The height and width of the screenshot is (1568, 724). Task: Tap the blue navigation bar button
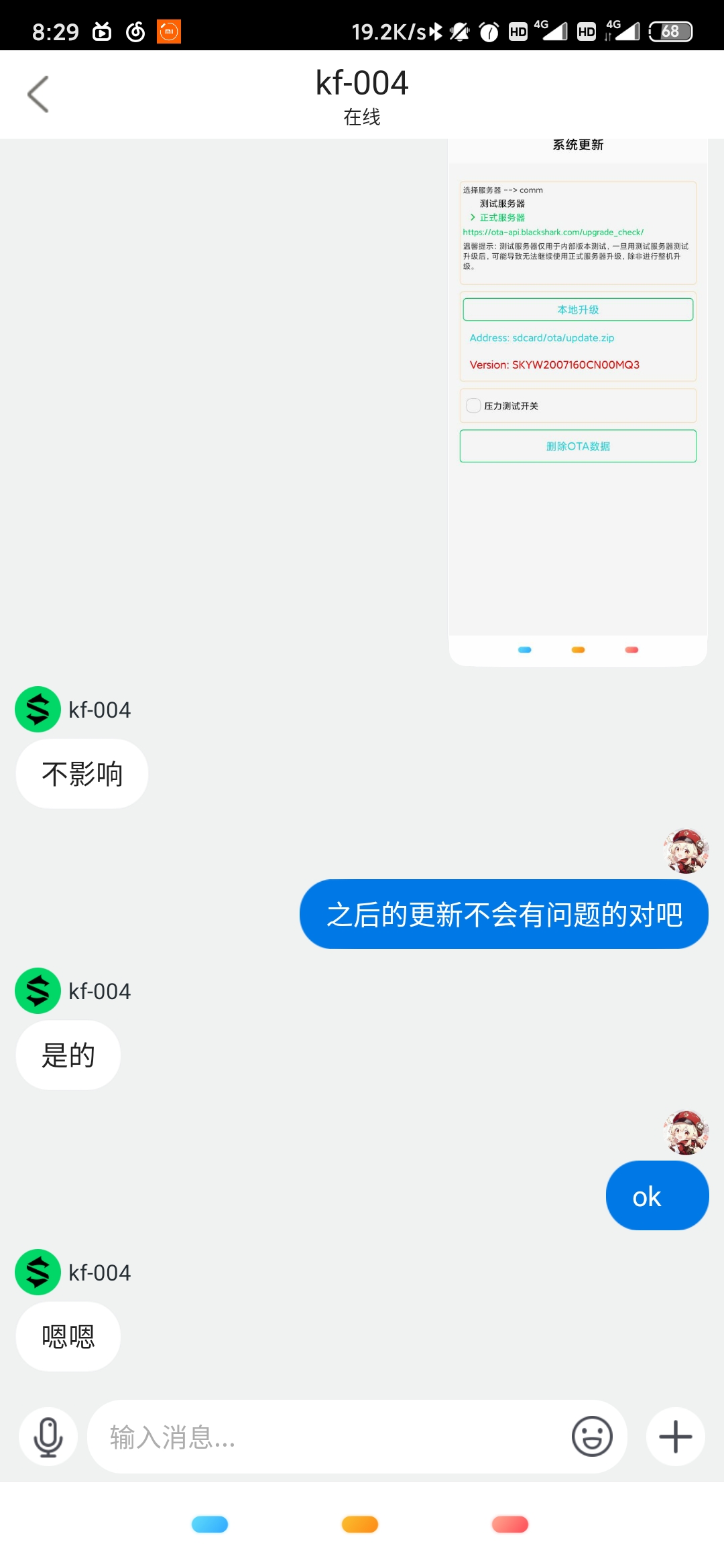click(210, 1524)
